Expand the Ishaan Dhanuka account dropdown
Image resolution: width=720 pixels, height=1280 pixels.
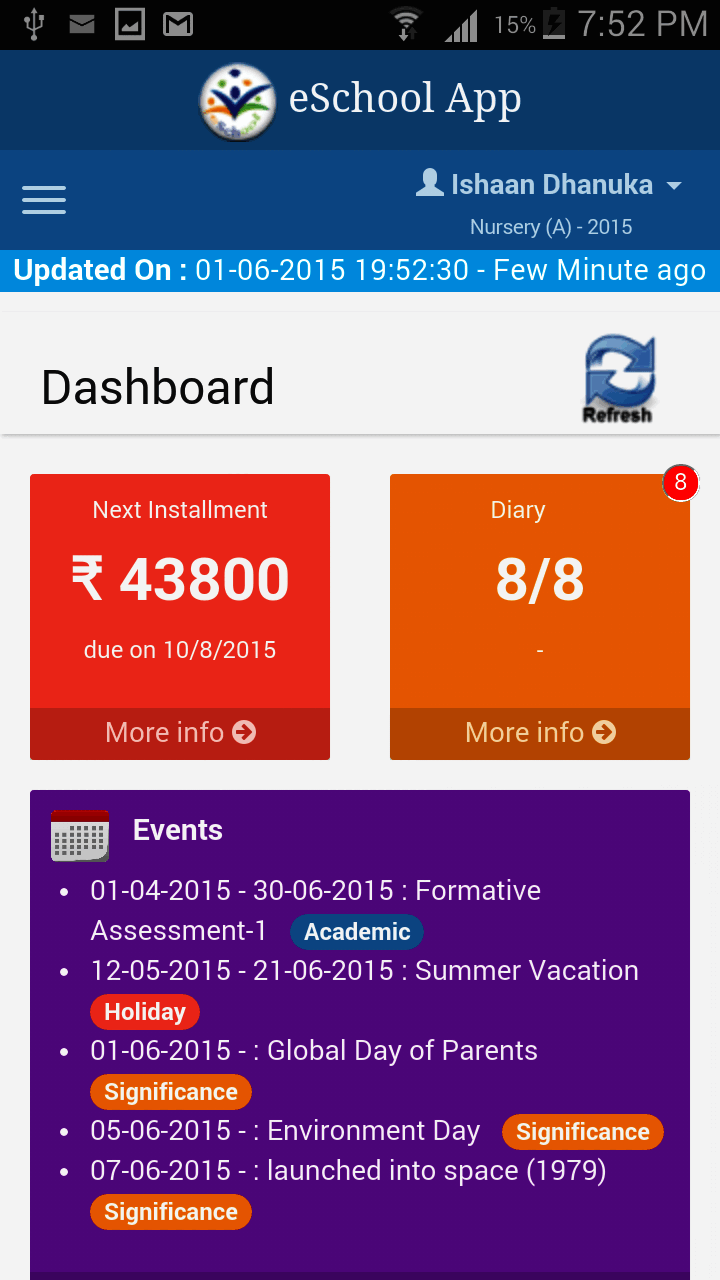pyautogui.click(x=551, y=184)
